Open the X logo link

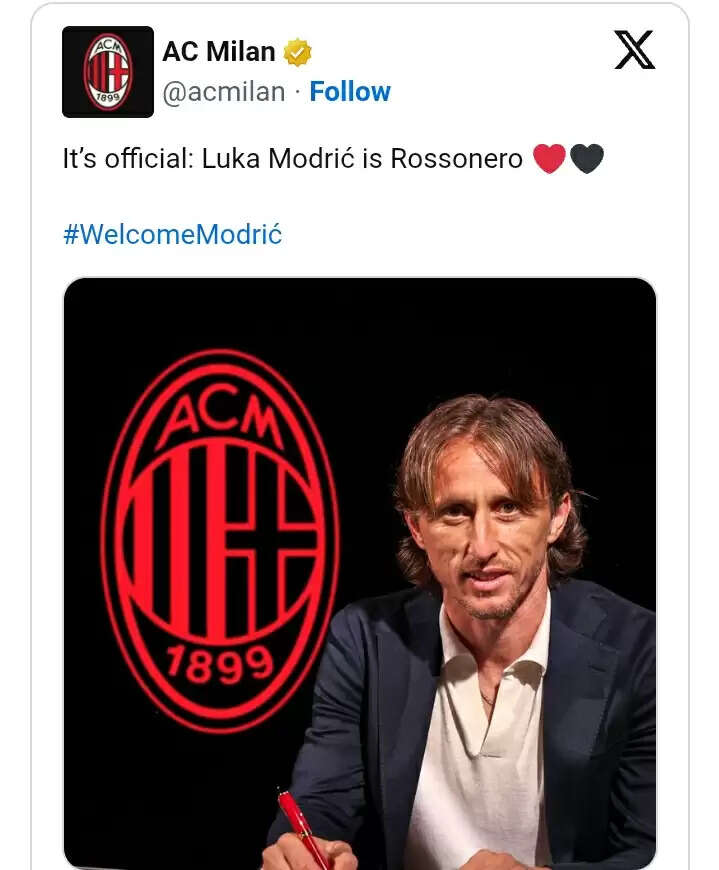[x=634, y=50]
